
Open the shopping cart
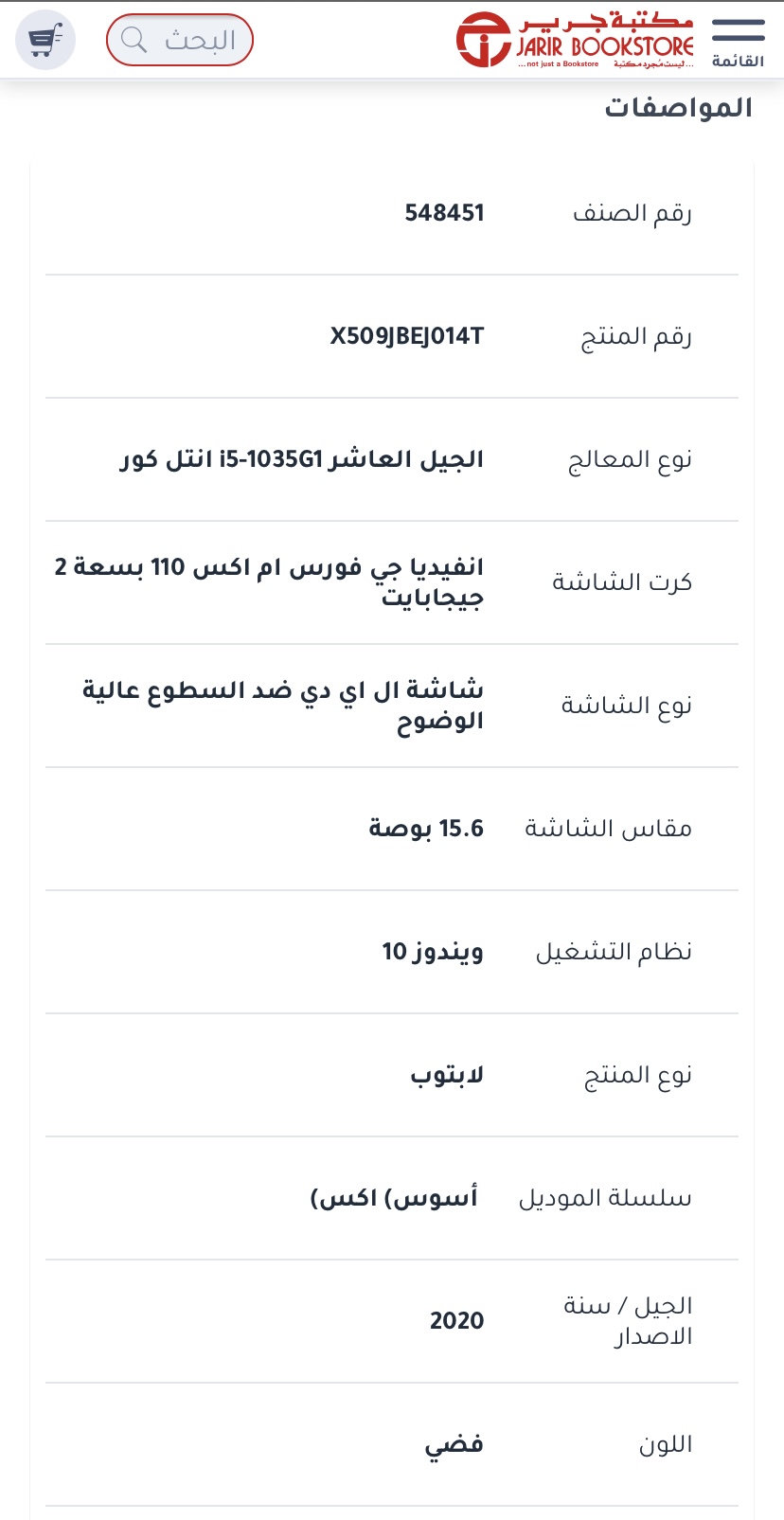(x=45, y=40)
